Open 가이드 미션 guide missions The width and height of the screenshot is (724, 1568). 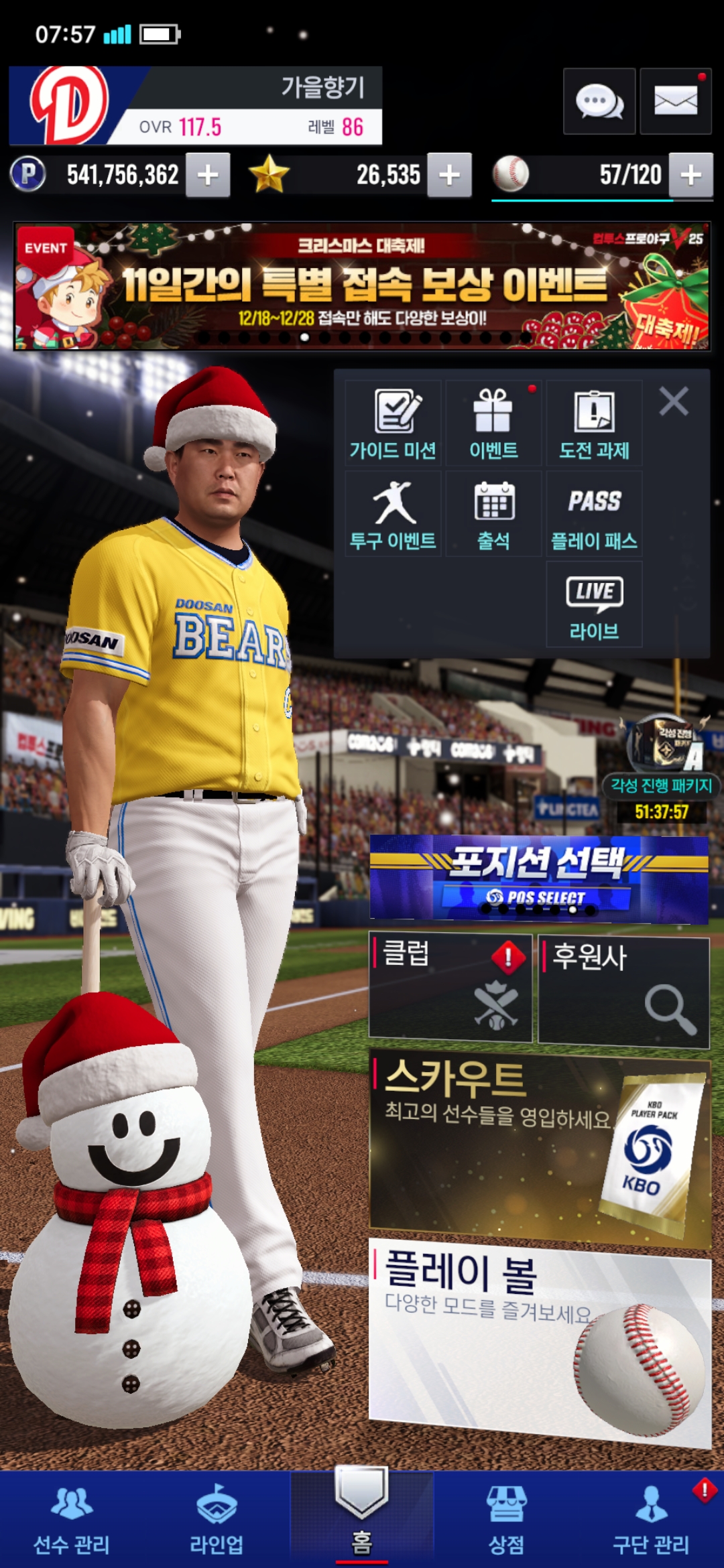pos(394,423)
